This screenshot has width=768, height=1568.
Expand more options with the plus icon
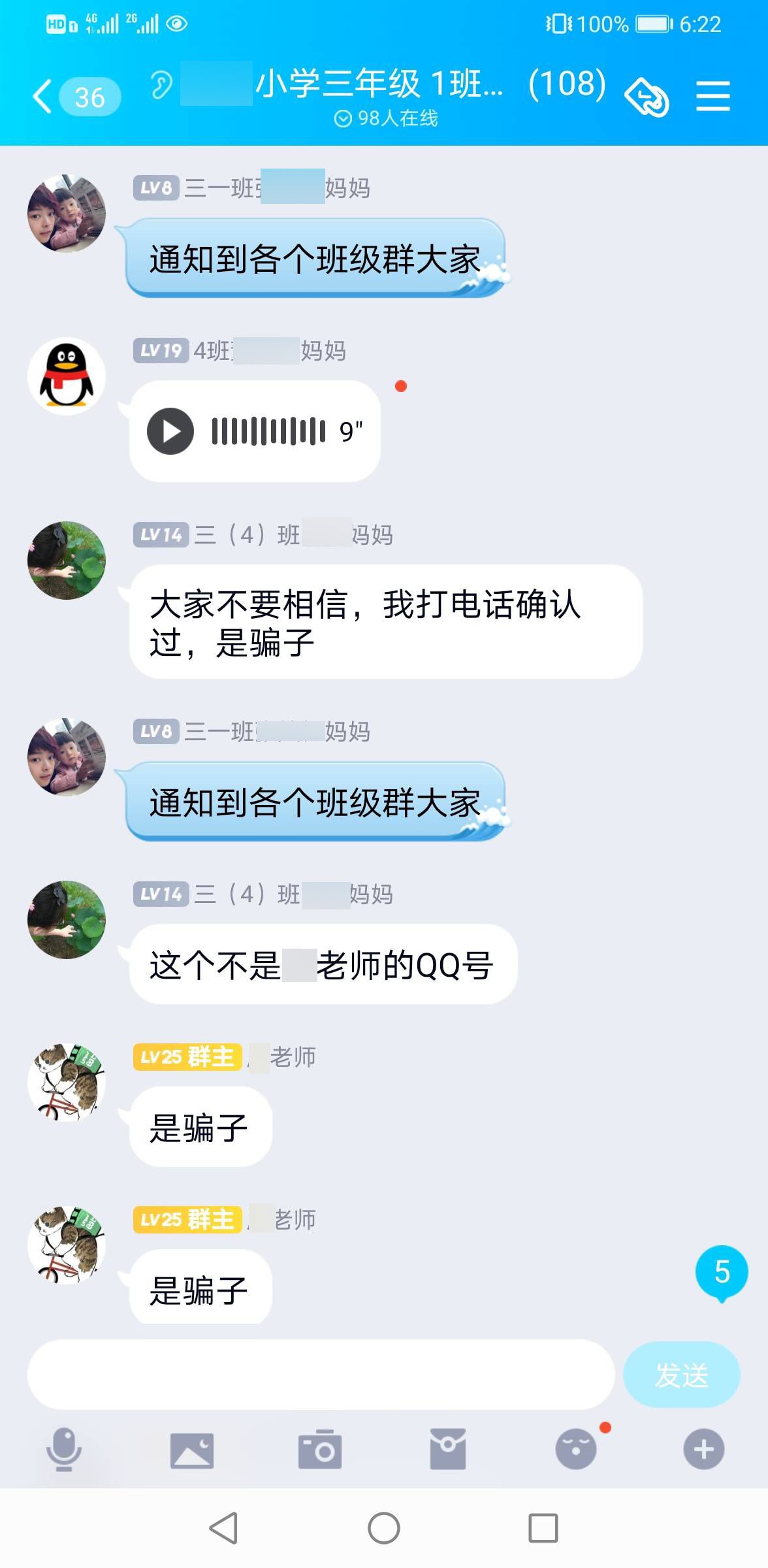pyautogui.click(x=703, y=1449)
